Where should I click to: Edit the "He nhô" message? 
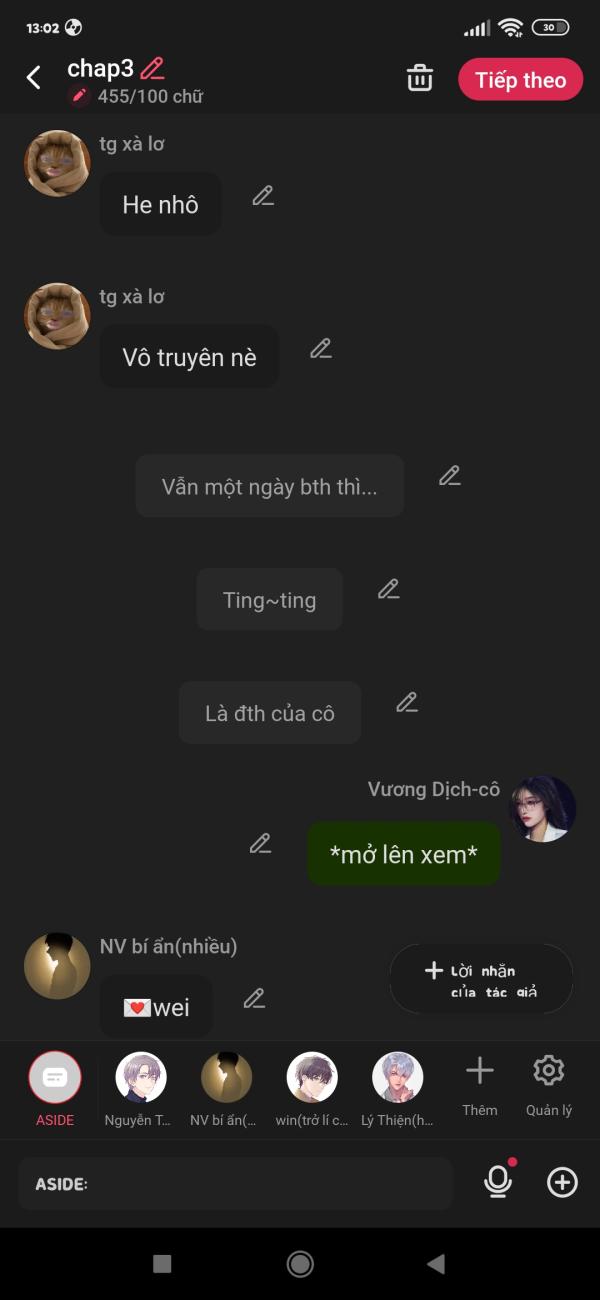[x=263, y=196]
